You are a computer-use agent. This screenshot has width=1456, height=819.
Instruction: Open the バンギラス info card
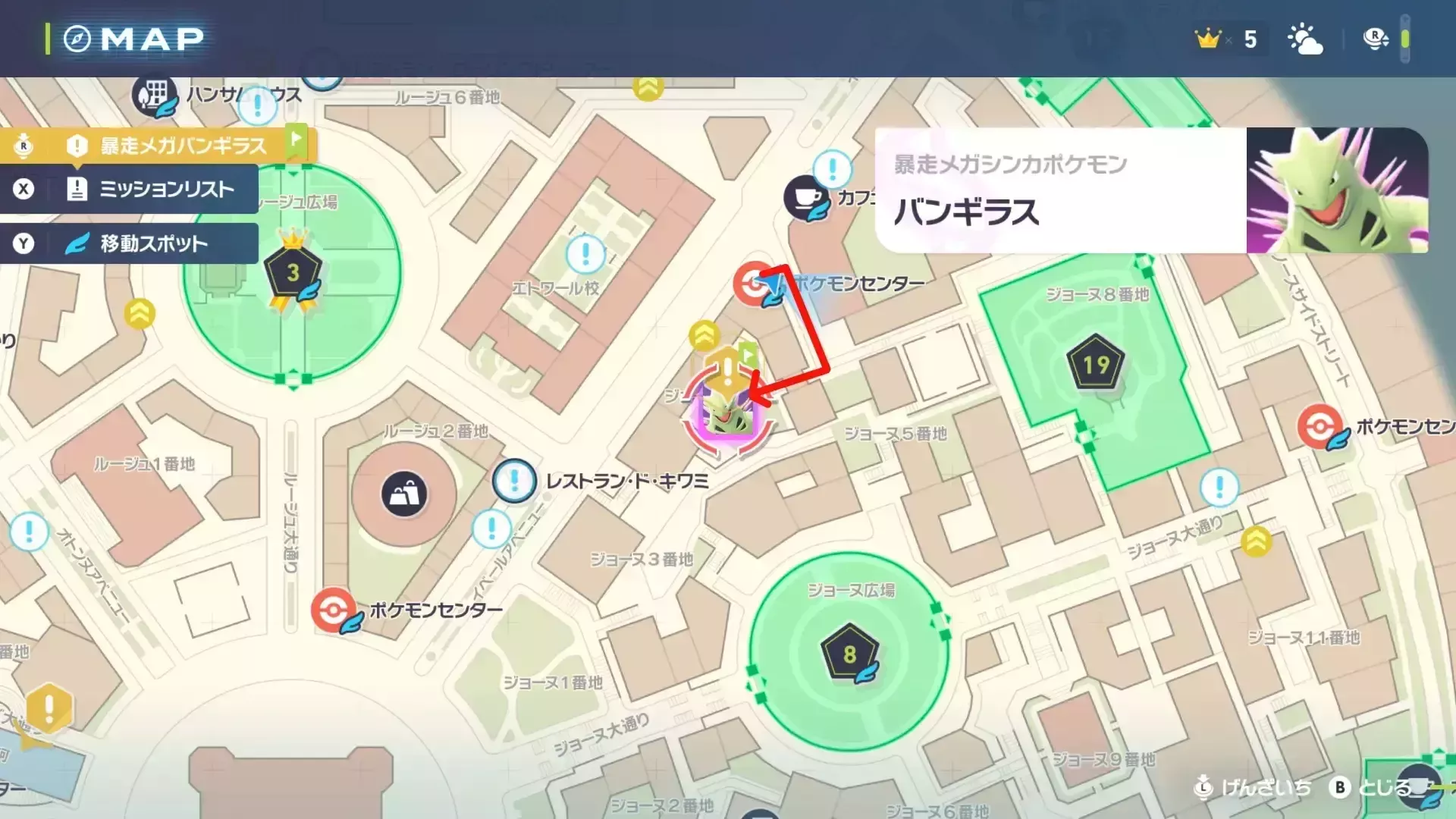click(1150, 190)
